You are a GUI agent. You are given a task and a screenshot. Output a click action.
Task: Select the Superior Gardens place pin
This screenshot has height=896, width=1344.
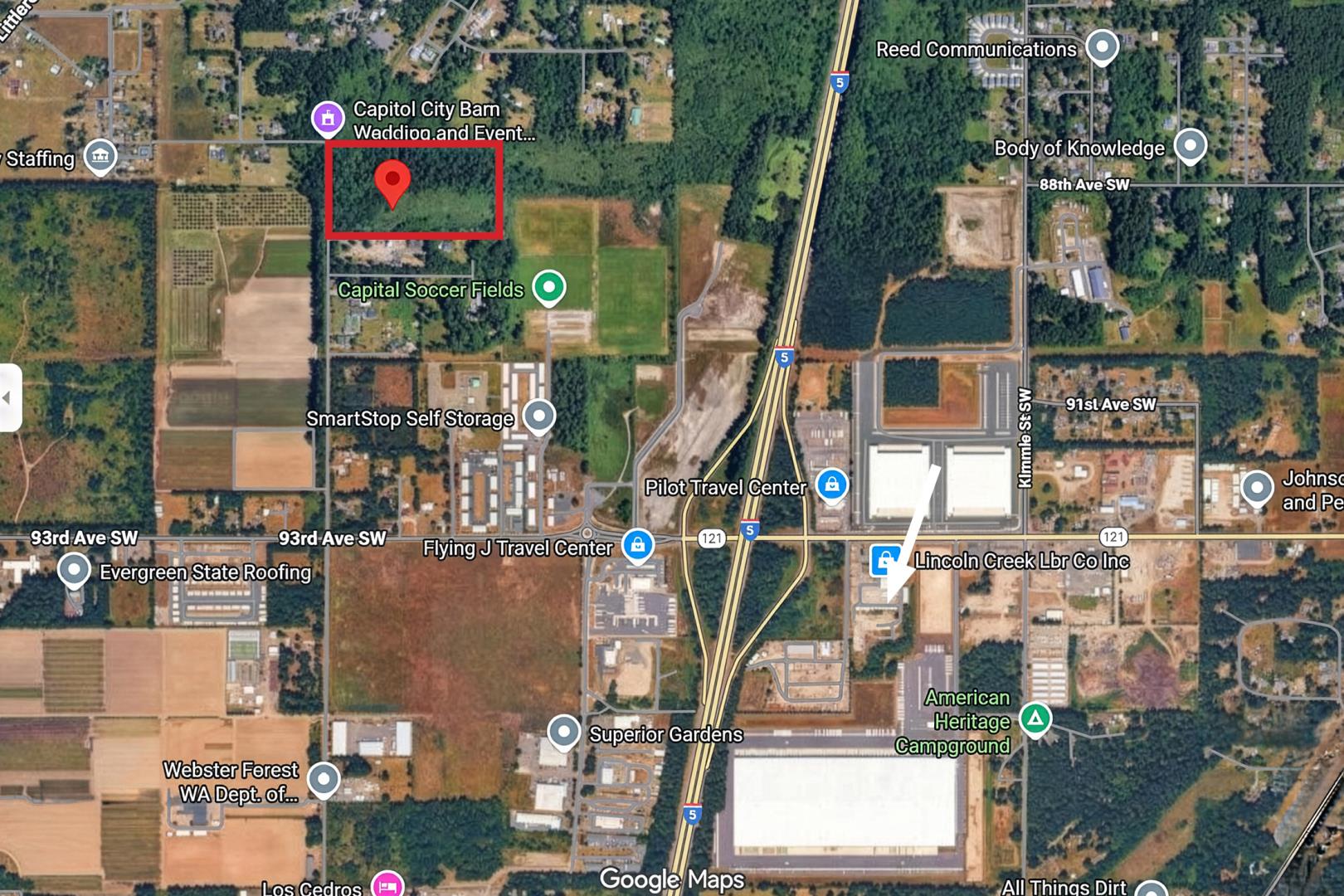click(563, 732)
